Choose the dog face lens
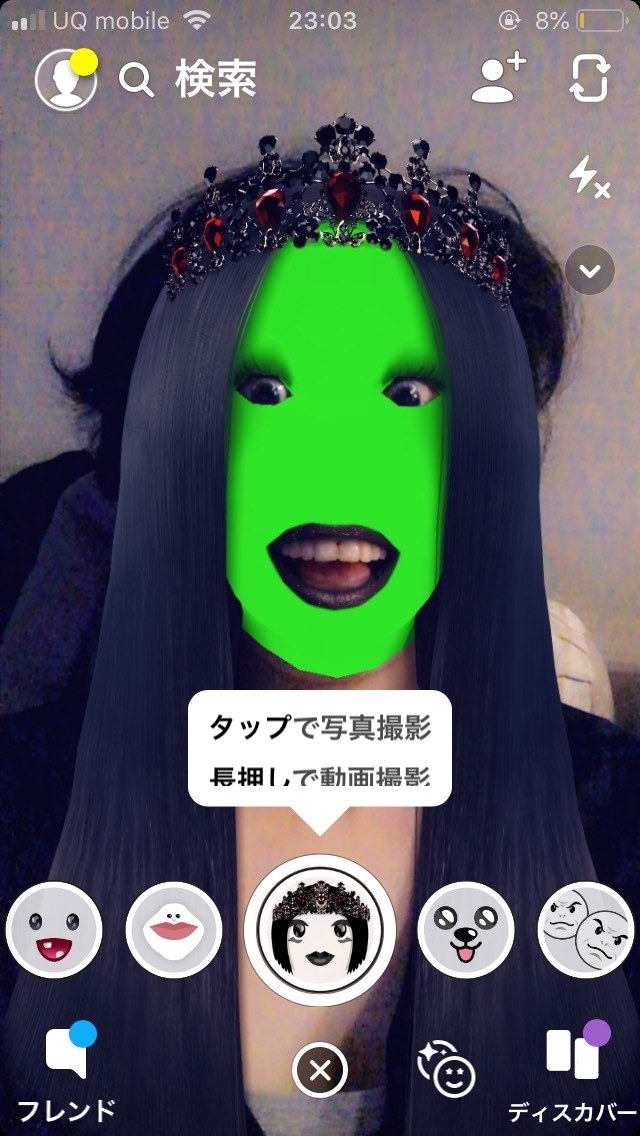640x1136 pixels. (x=466, y=930)
